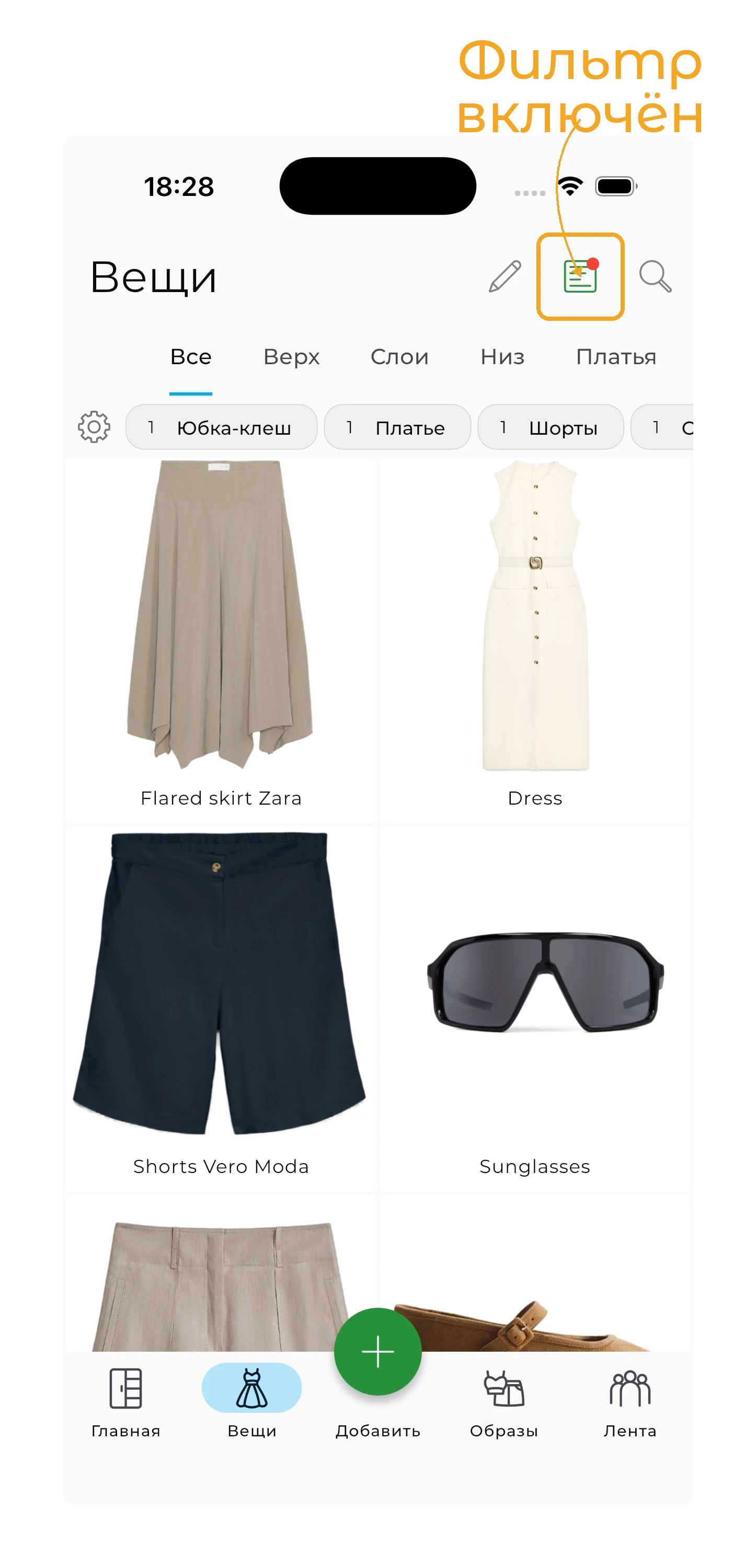Open the pencil edit tool
The width and height of the screenshot is (756, 1568).
[x=505, y=277]
